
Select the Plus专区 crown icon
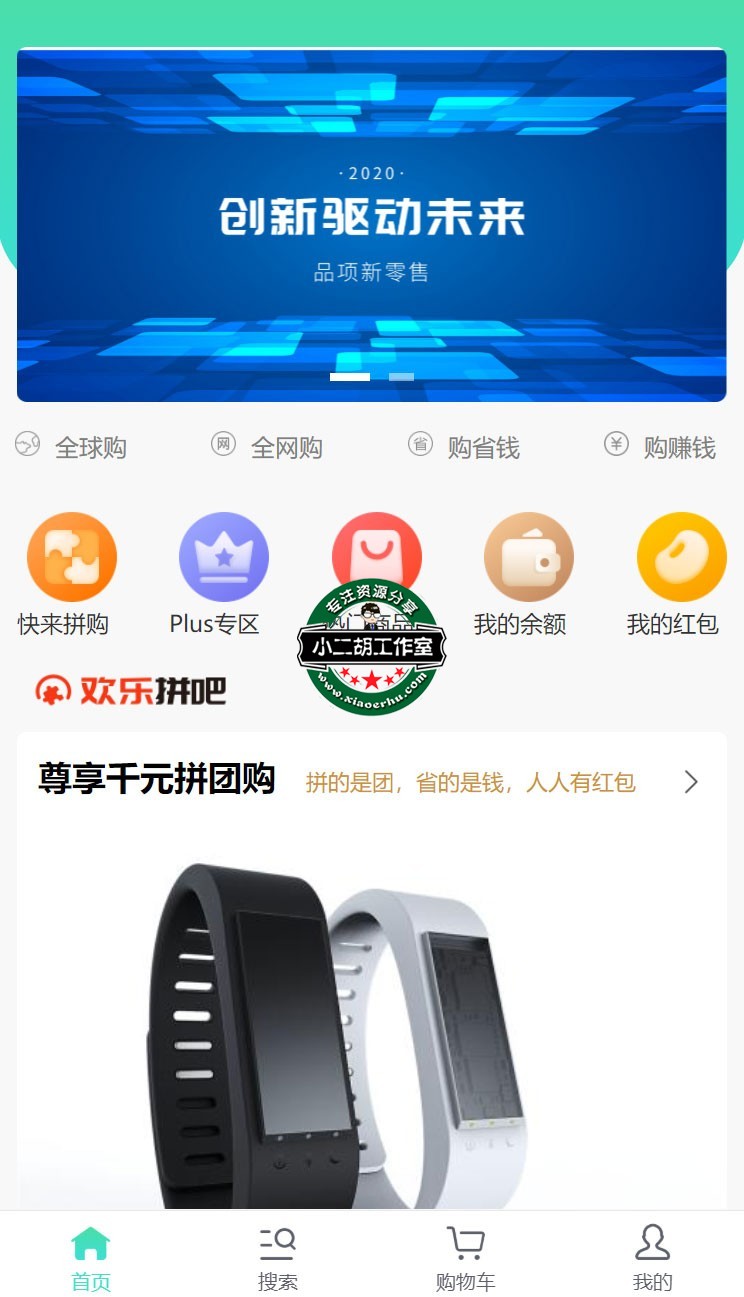tap(223, 556)
